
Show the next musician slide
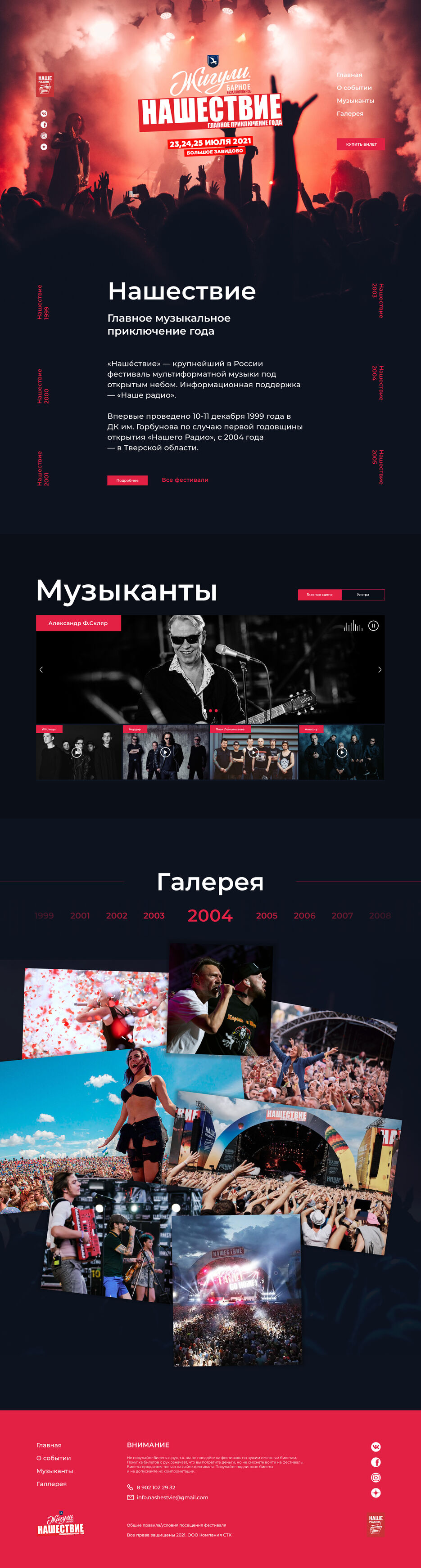[x=380, y=670]
